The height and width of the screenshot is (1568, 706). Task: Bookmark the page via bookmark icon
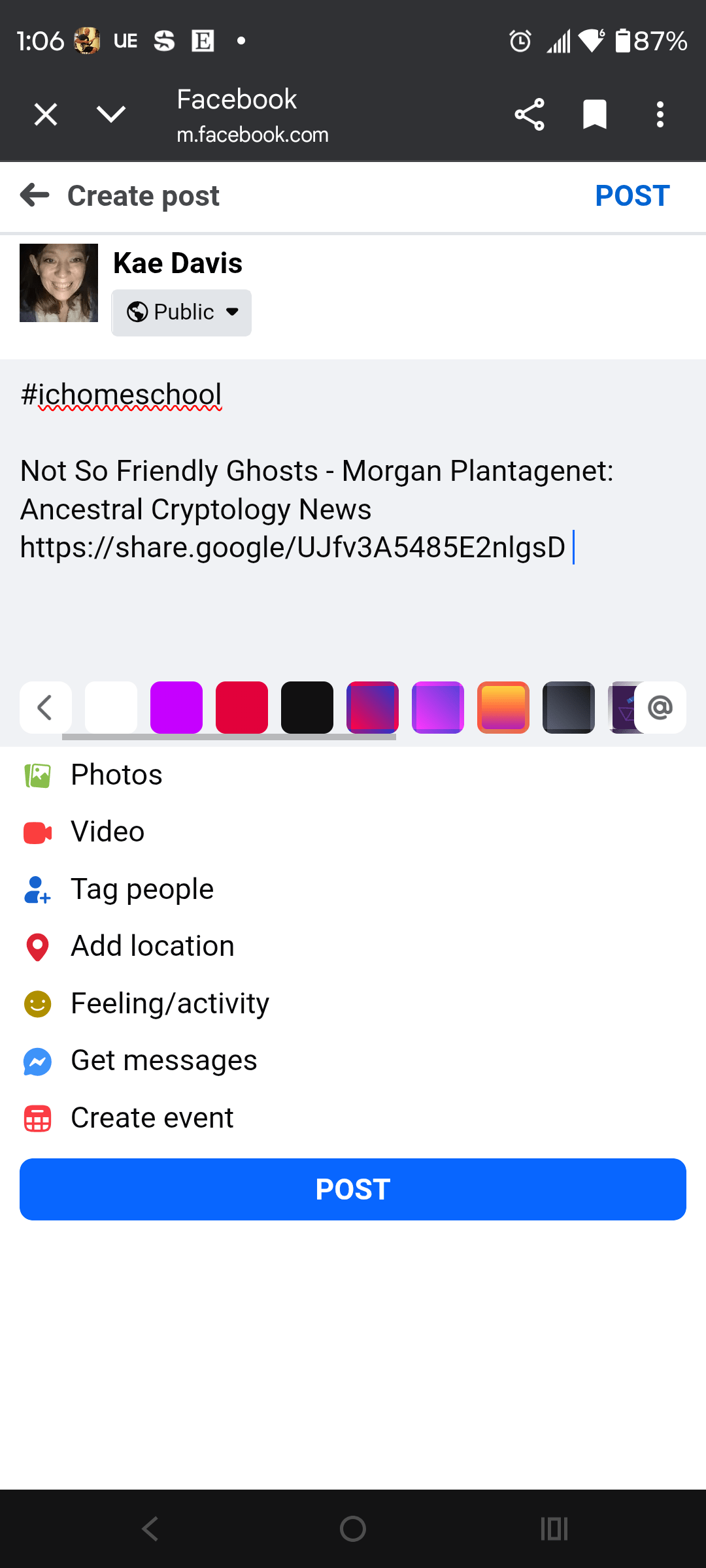pos(594,114)
